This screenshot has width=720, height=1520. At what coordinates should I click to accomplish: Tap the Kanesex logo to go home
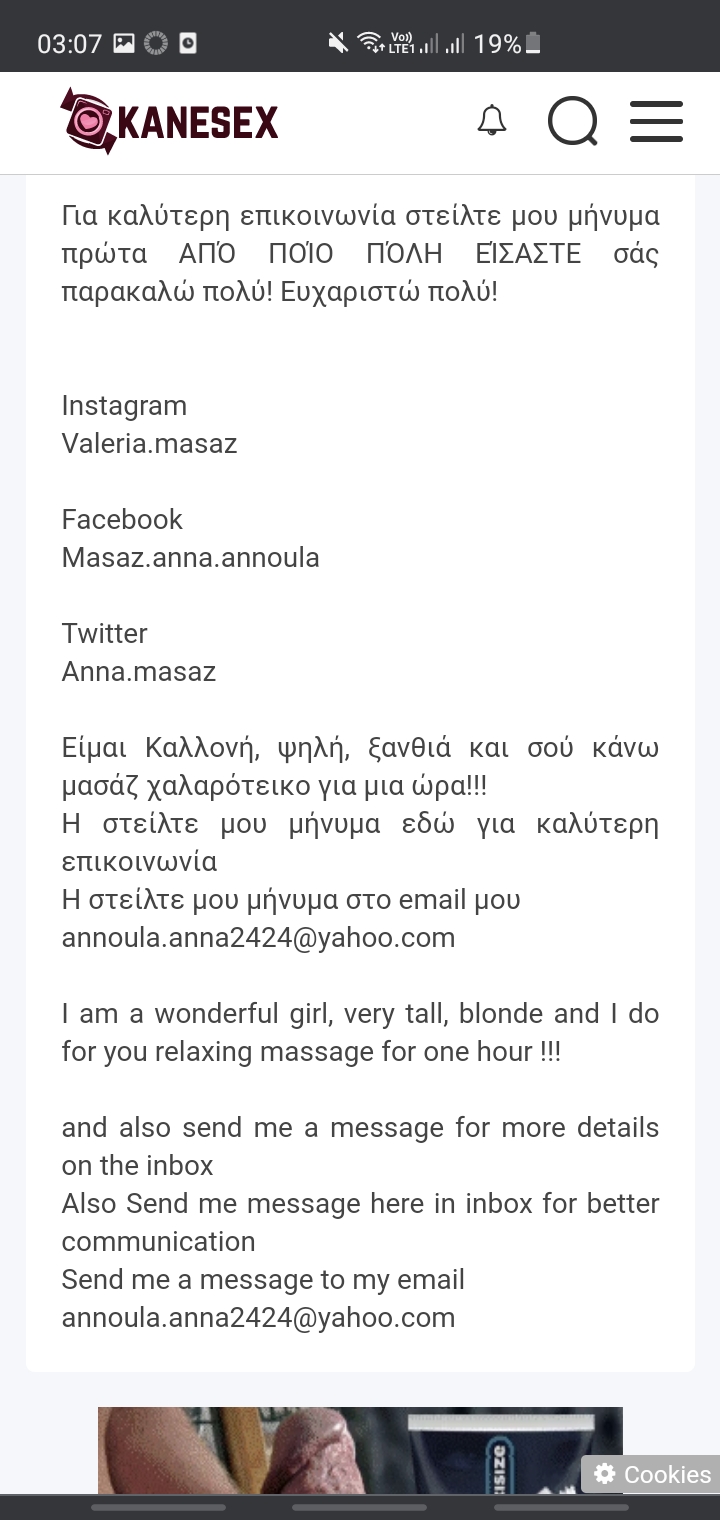[168, 121]
